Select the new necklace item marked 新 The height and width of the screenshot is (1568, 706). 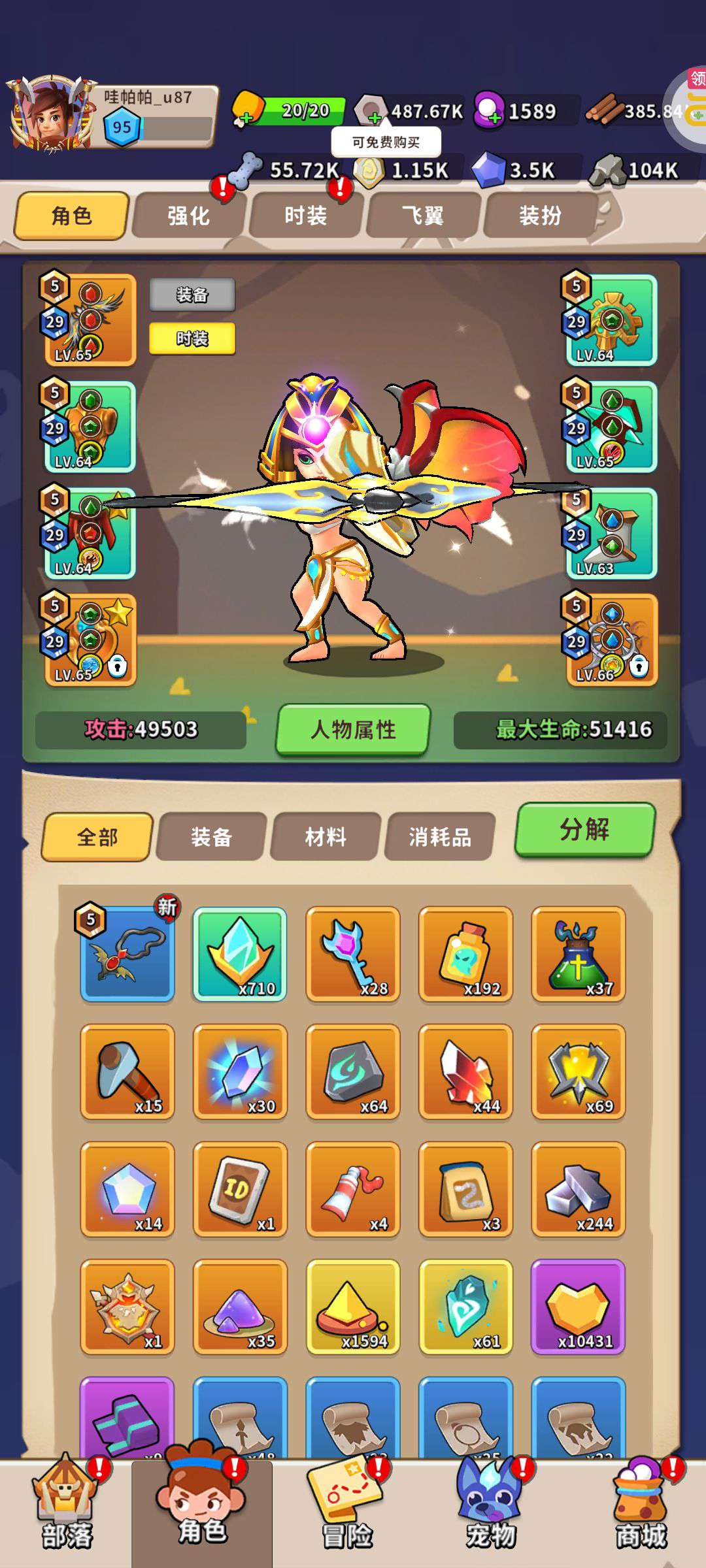(x=127, y=954)
